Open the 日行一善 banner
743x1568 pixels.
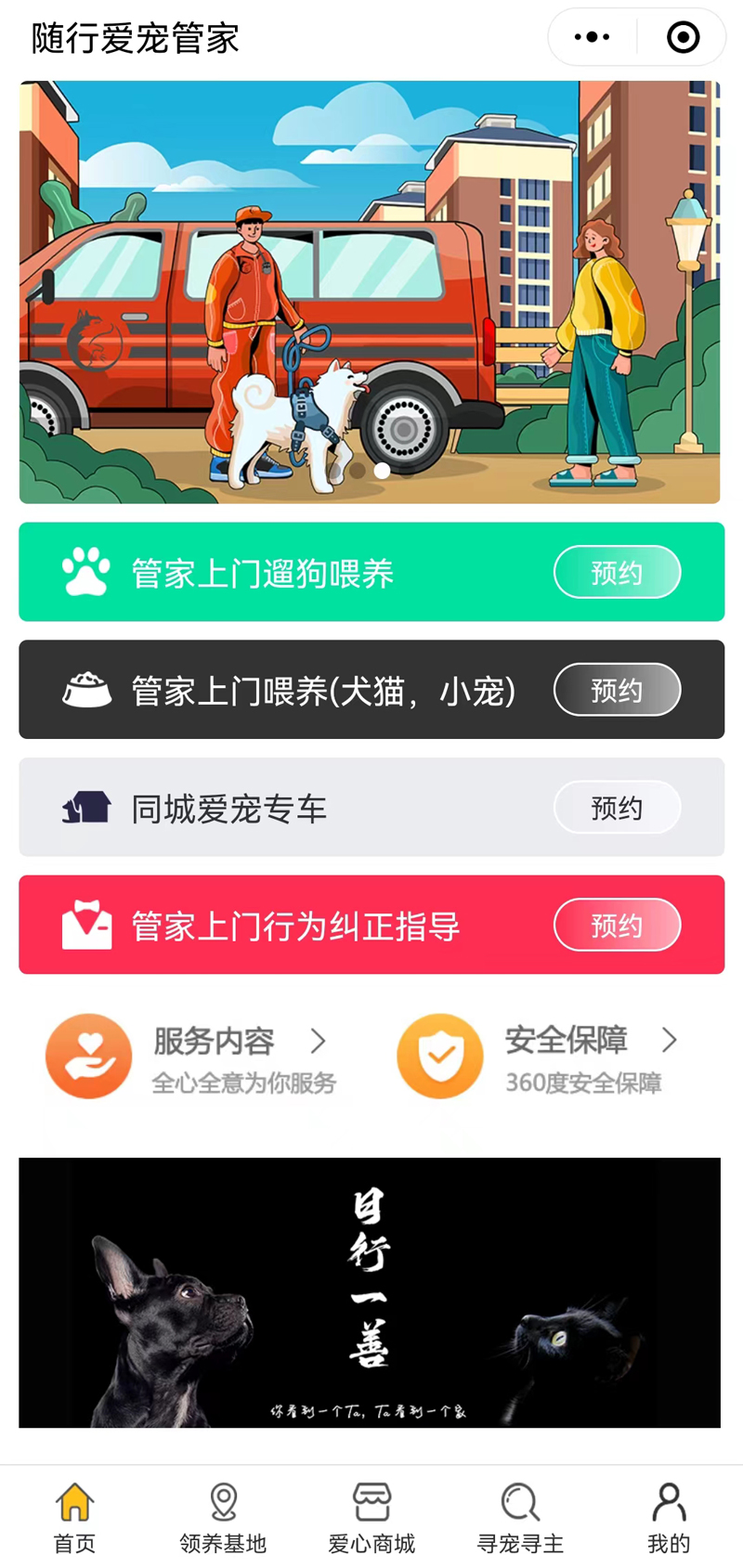pos(370,1291)
